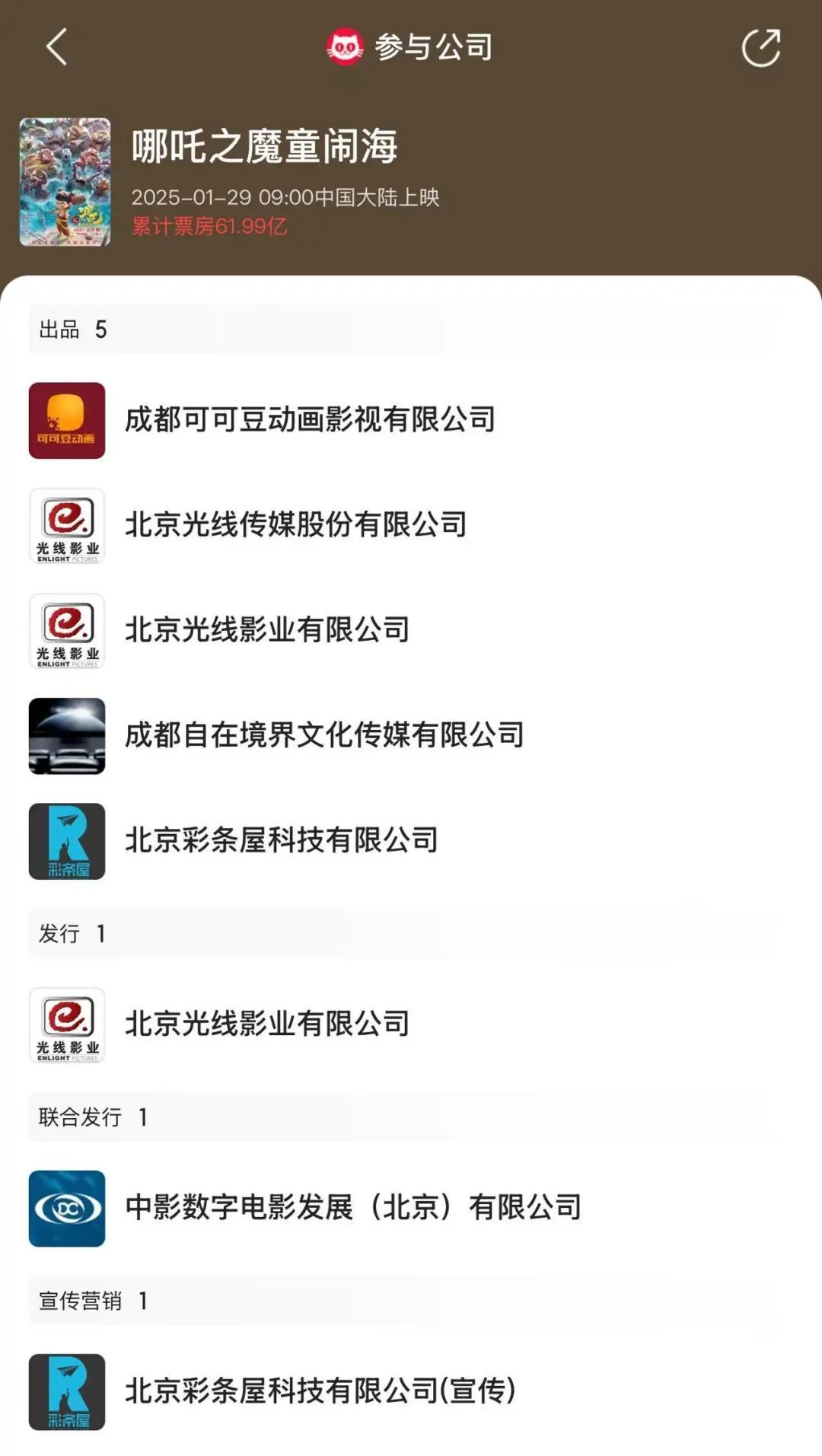Open 成都可可豆动画影视有限公司
The height and width of the screenshot is (1456, 822).
coord(310,419)
